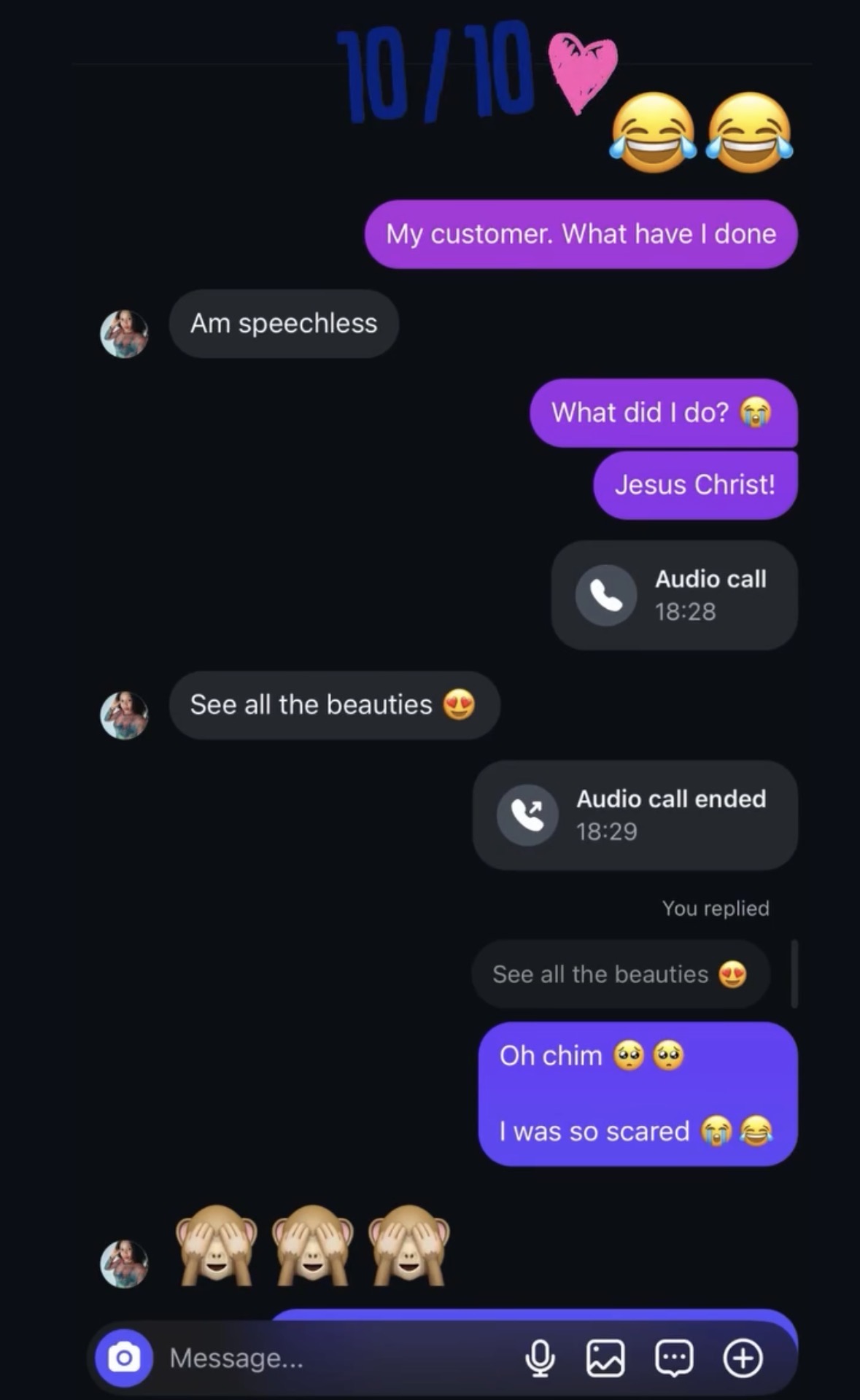Open the sticker and GIF picker
This screenshot has width=860, height=1400.
(x=674, y=1358)
